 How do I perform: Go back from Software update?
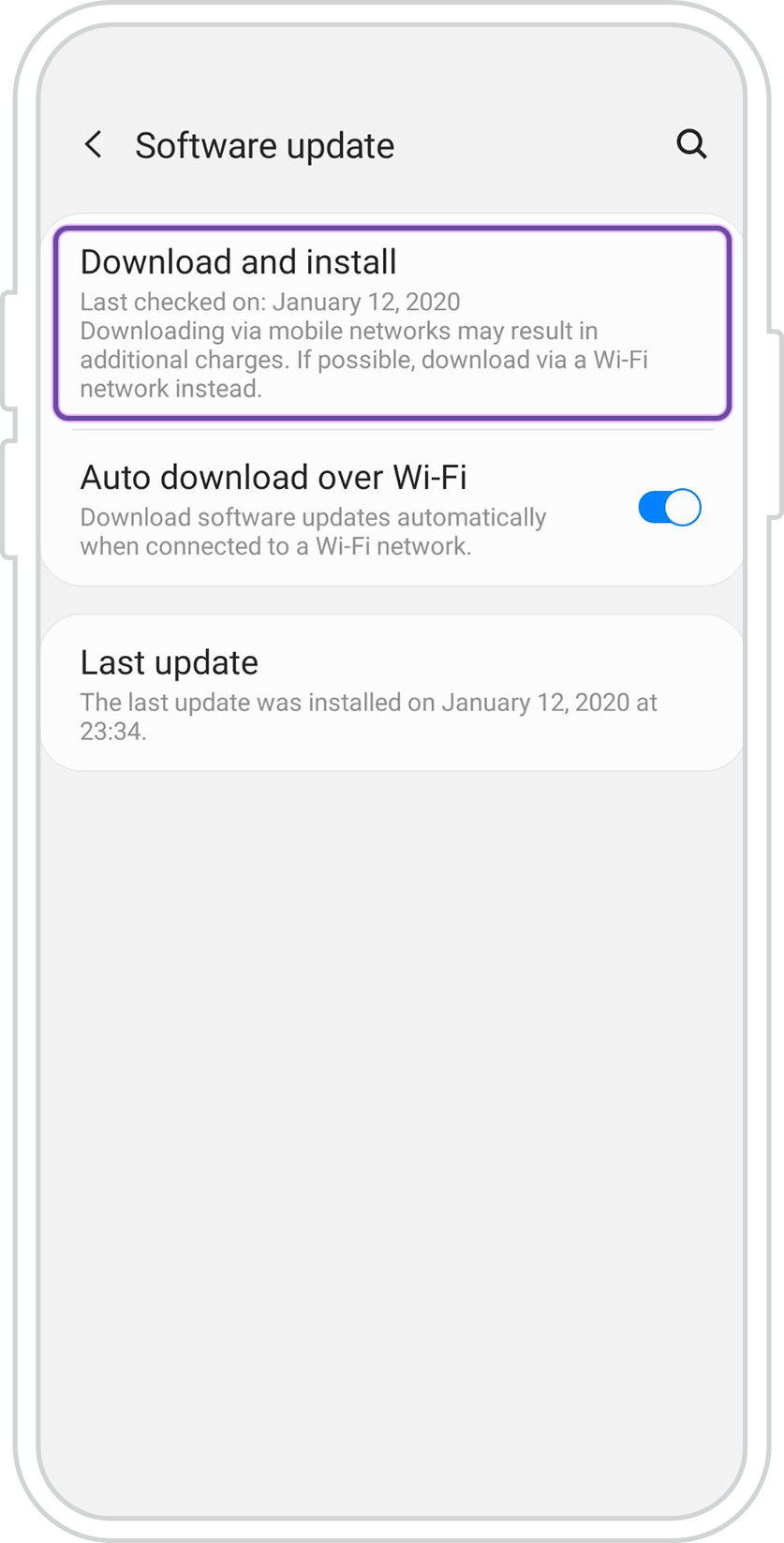pos(93,145)
